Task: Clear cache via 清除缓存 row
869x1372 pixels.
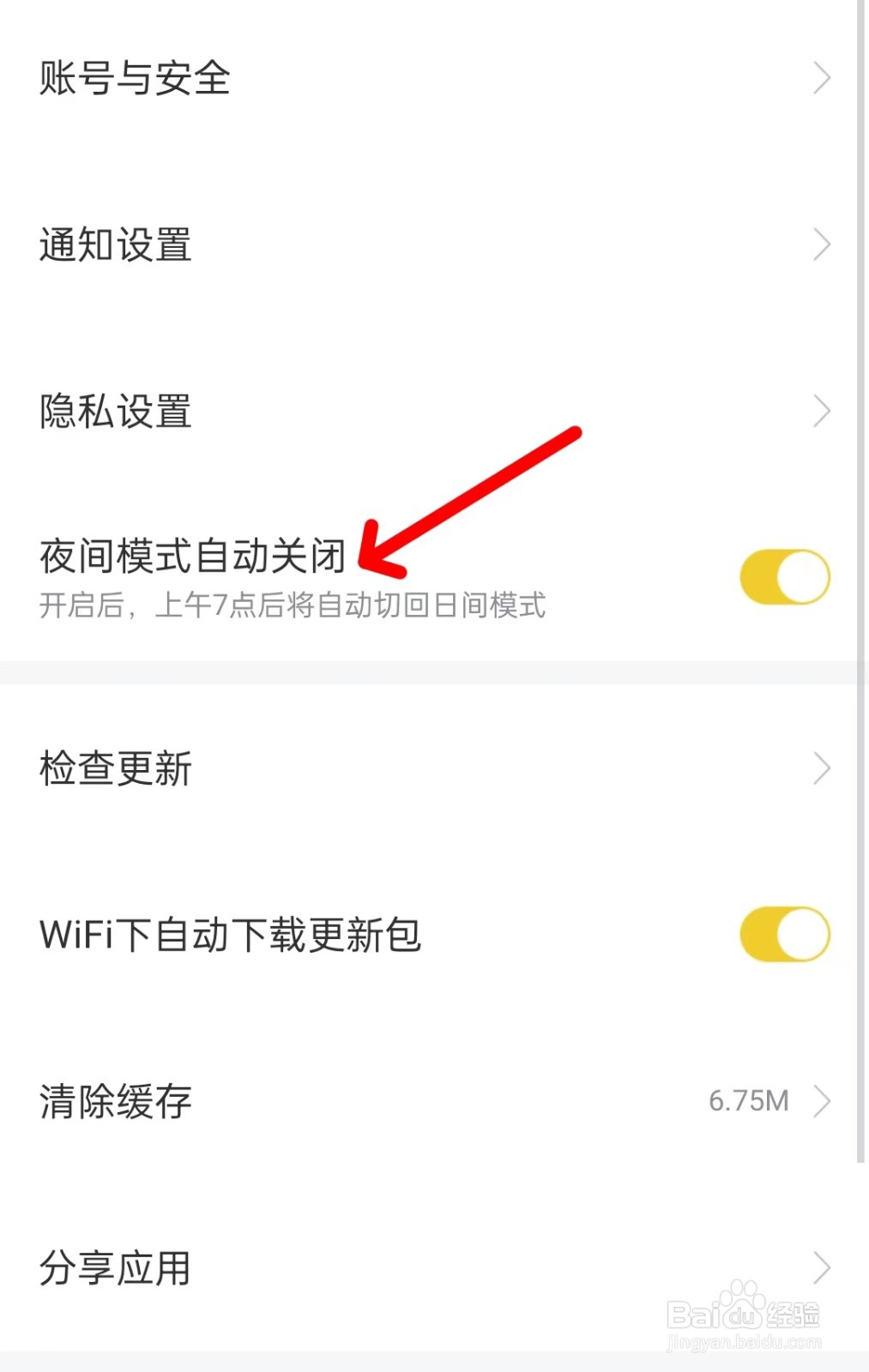Action: 116,1102
